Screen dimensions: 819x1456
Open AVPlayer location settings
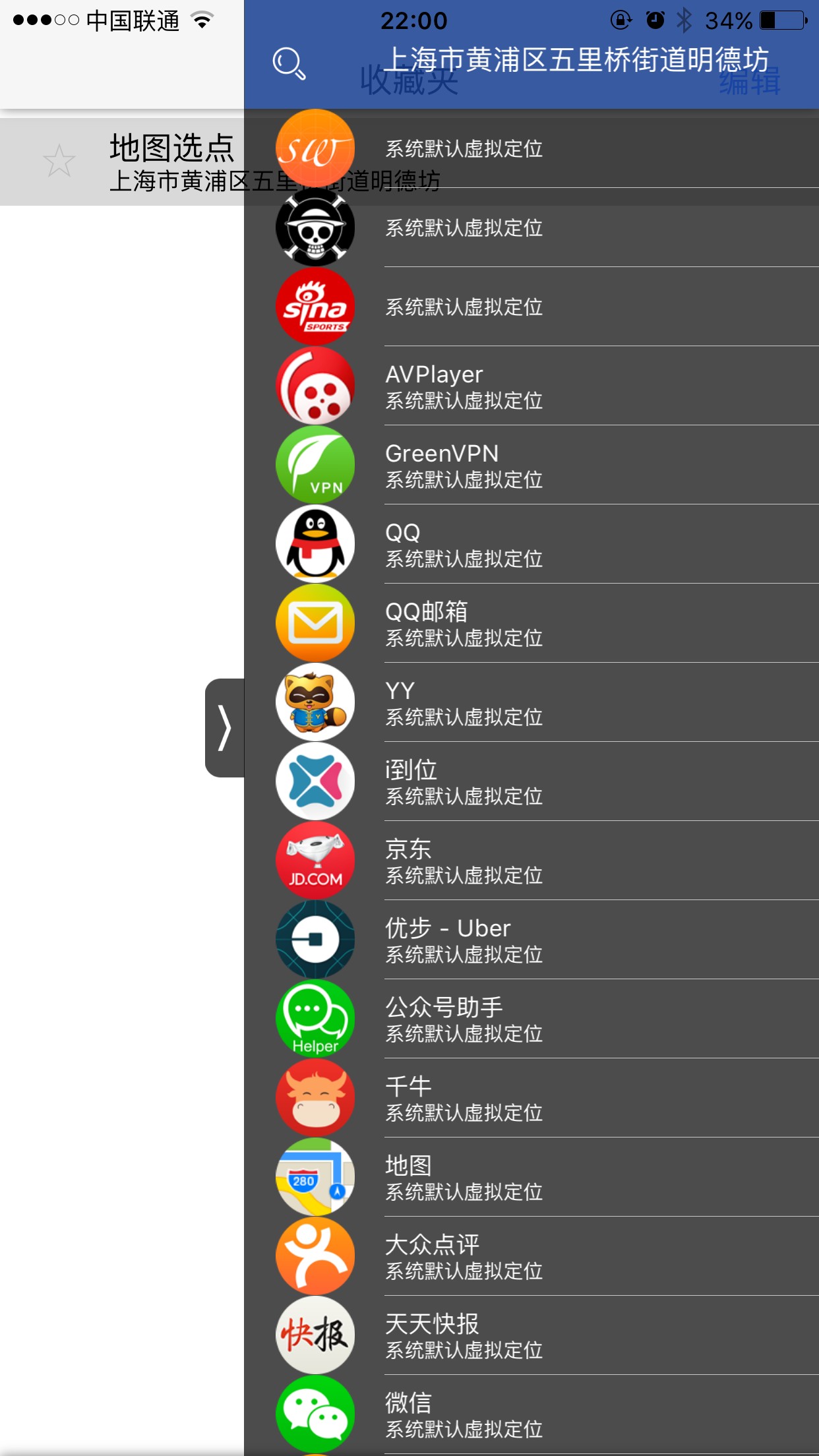point(531,386)
